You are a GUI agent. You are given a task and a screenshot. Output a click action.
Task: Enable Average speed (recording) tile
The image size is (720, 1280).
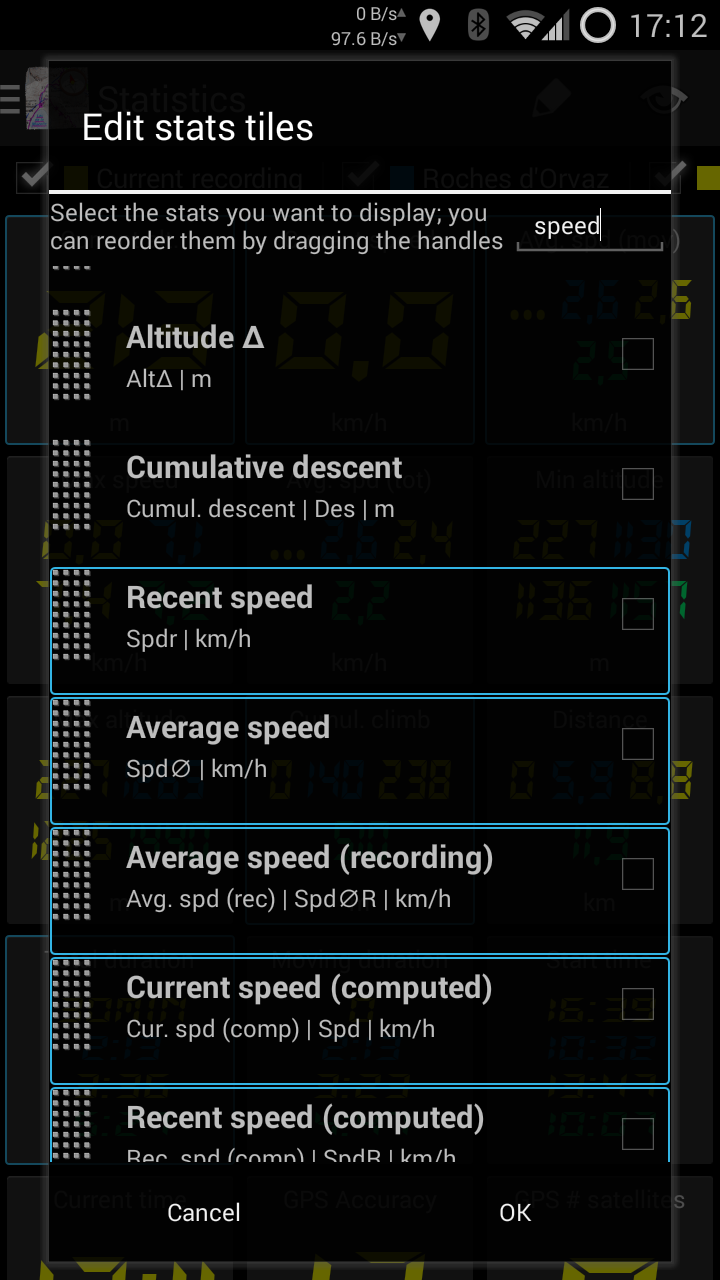[x=638, y=874]
